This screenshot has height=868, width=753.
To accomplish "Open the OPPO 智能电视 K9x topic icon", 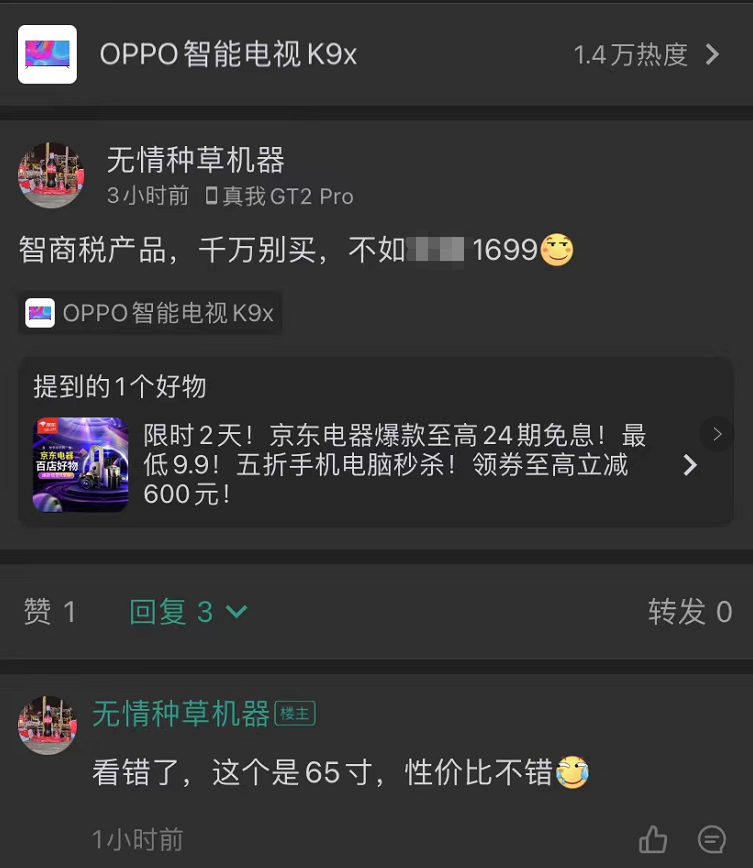I will point(47,55).
